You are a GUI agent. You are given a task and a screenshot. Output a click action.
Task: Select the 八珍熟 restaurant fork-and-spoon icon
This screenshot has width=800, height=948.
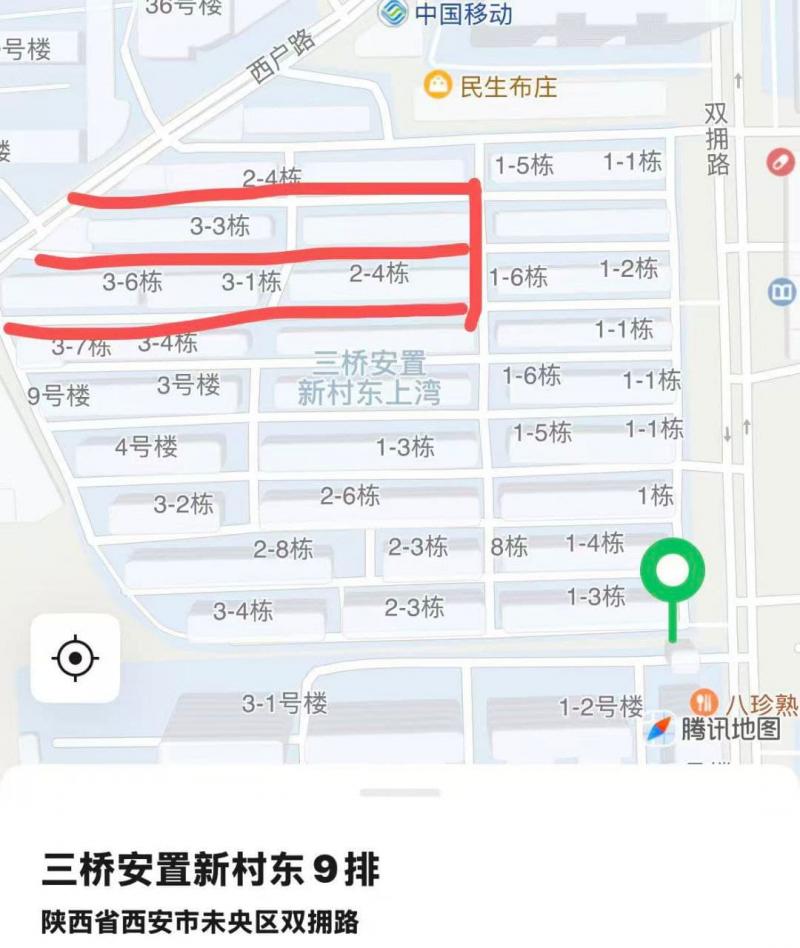pyautogui.click(x=701, y=701)
